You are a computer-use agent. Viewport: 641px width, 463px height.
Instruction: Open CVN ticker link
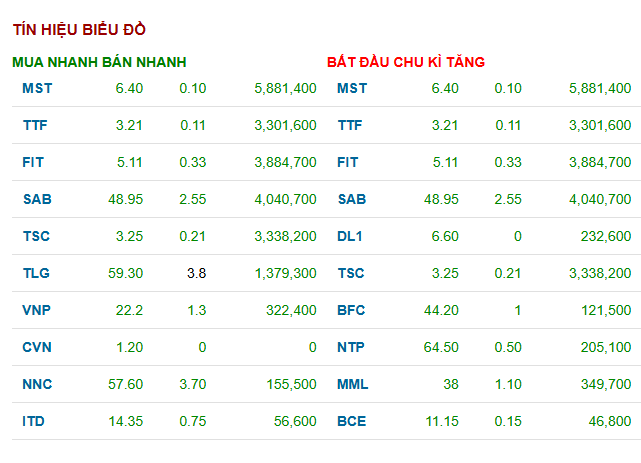pos(36,347)
